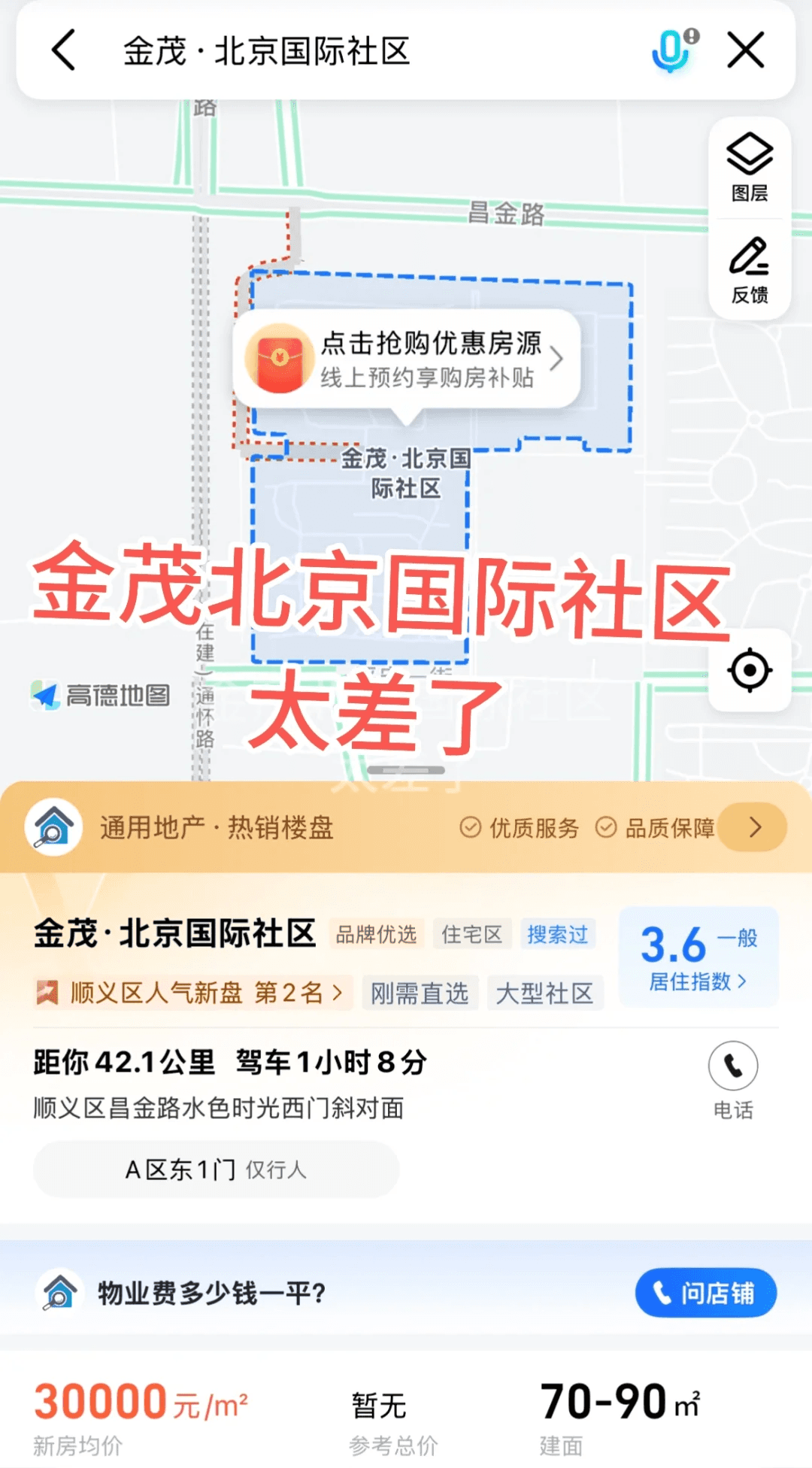Call the property via the 电话 icon
This screenshot has width=812, height=1468.
click(732, 1066)
